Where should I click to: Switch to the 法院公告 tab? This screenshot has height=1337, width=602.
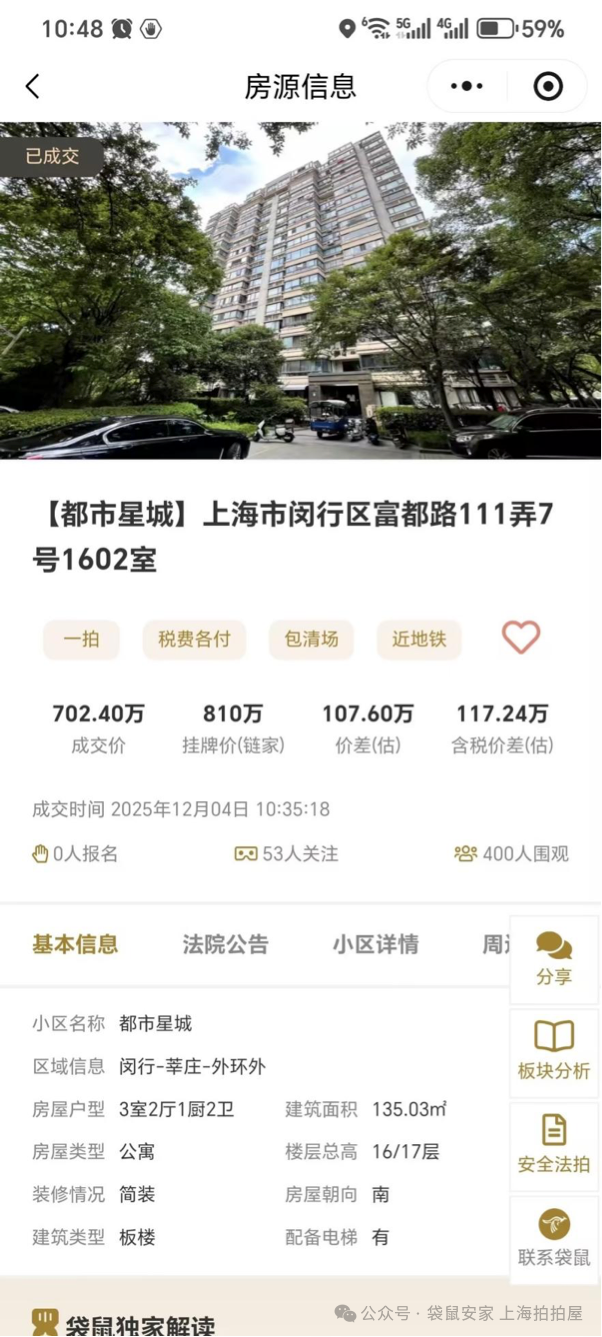pyautogui.click(x=225, y=944)
